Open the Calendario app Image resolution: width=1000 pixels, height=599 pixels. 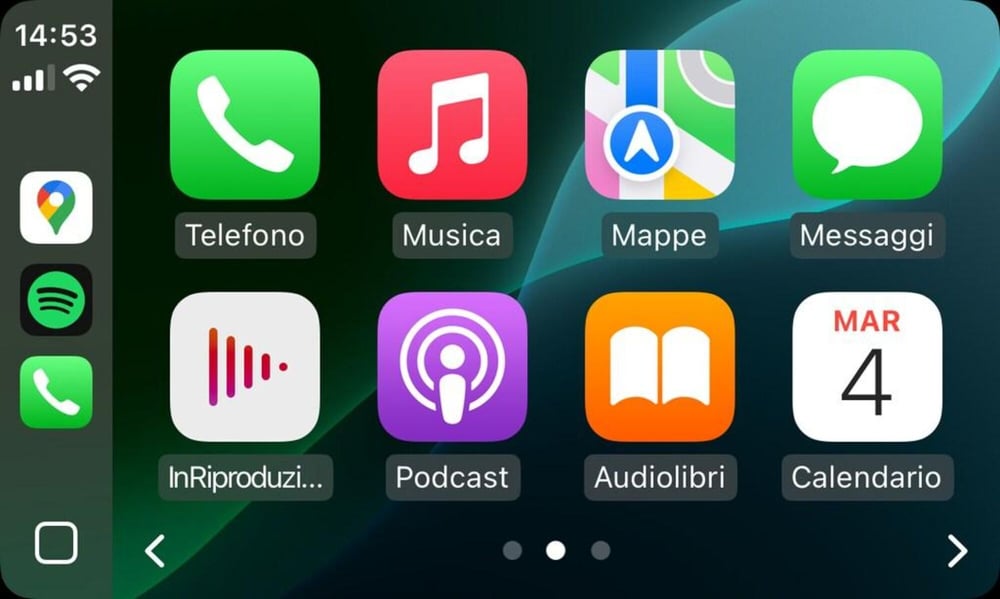point(867,367)
